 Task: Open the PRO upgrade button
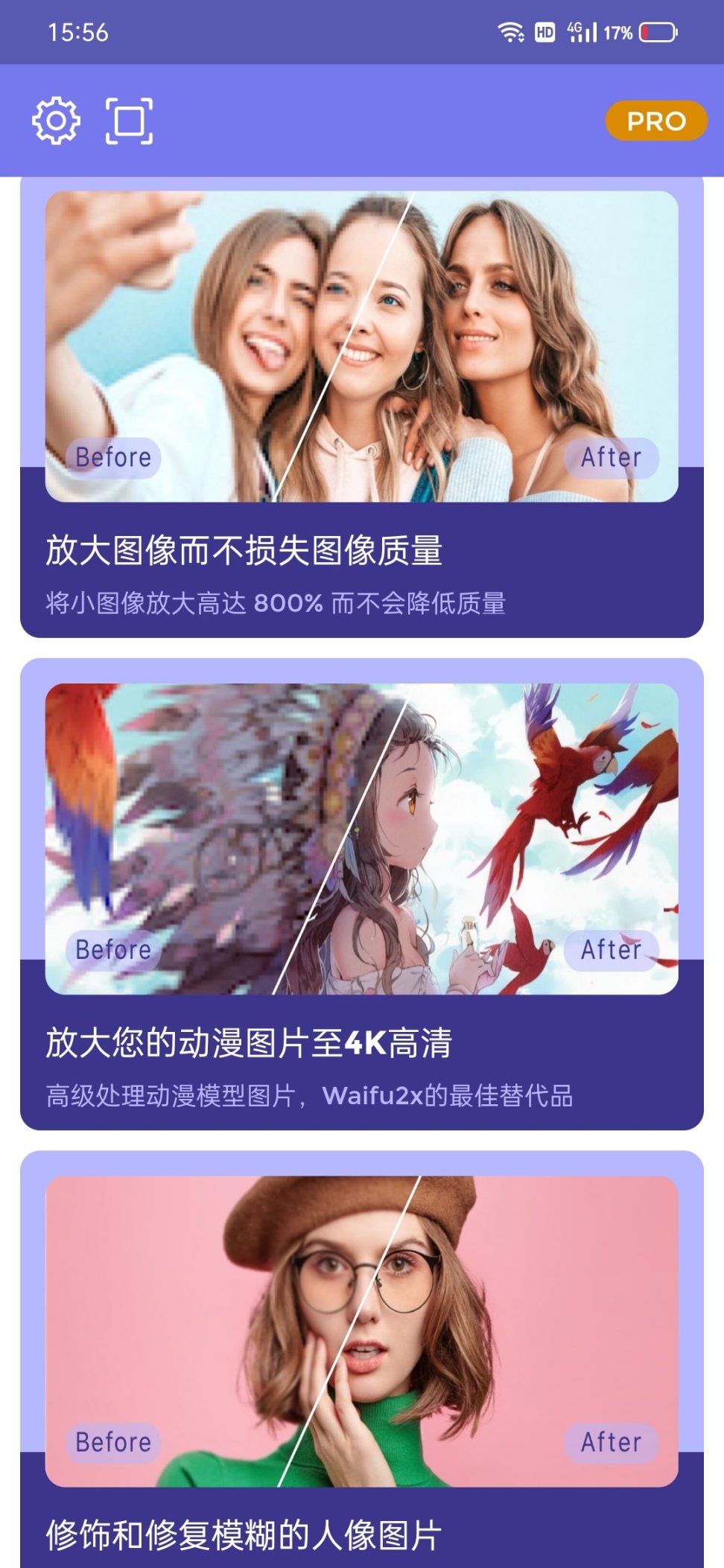pos(655,121)
